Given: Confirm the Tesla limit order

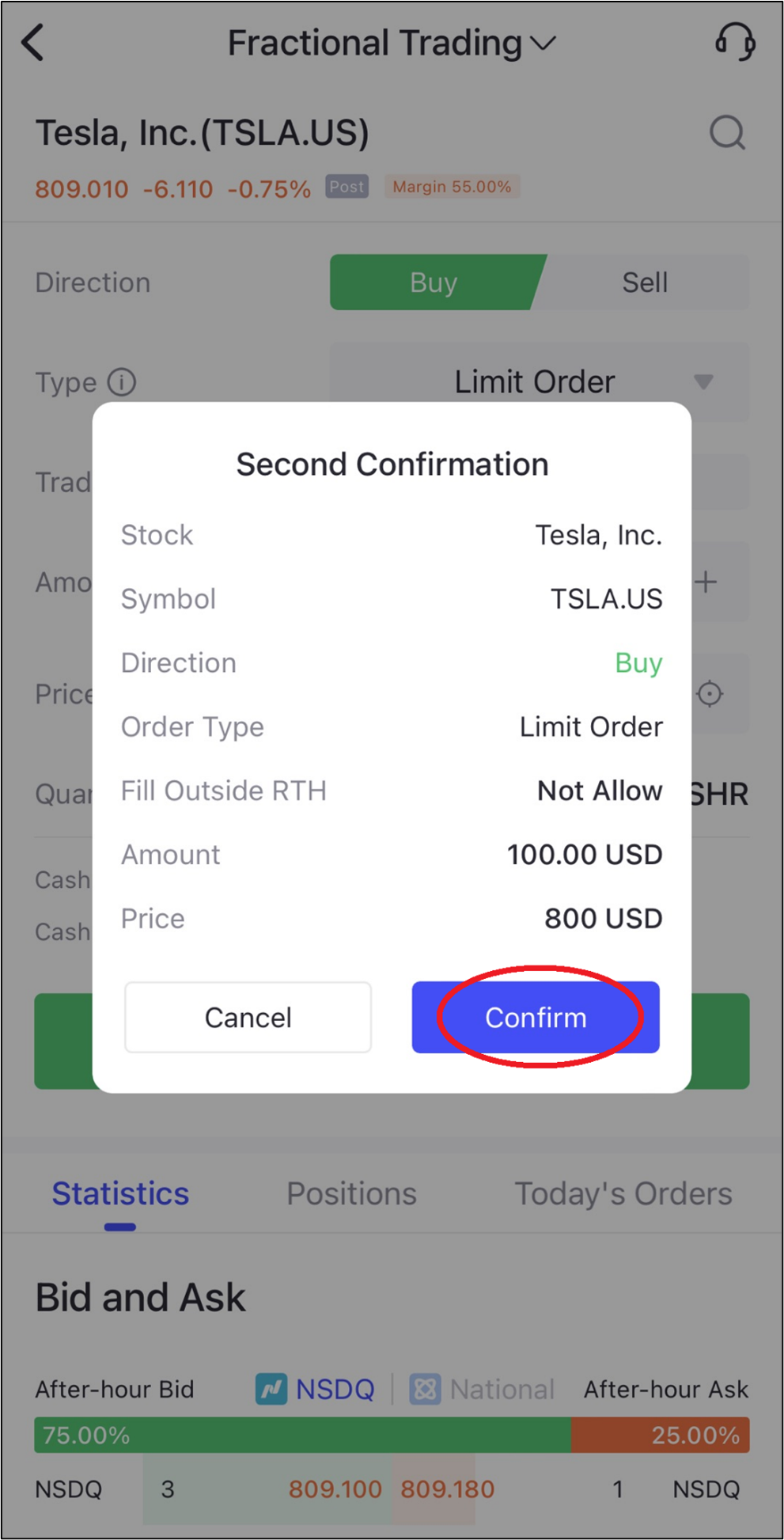Looking at the screenshot, I should pyautogui.click(x=536, y=1017).
